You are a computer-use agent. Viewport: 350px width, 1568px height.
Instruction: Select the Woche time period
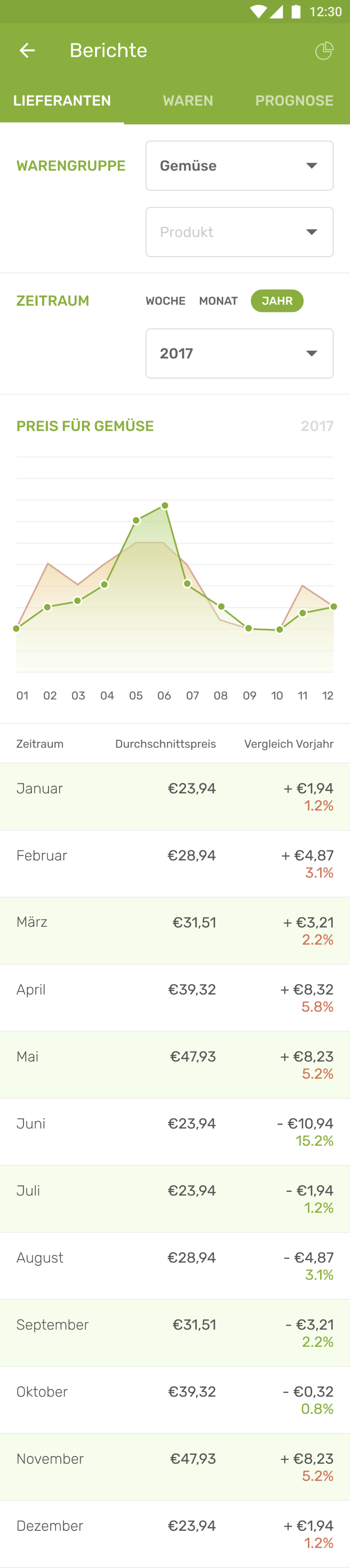pos(165,301)
